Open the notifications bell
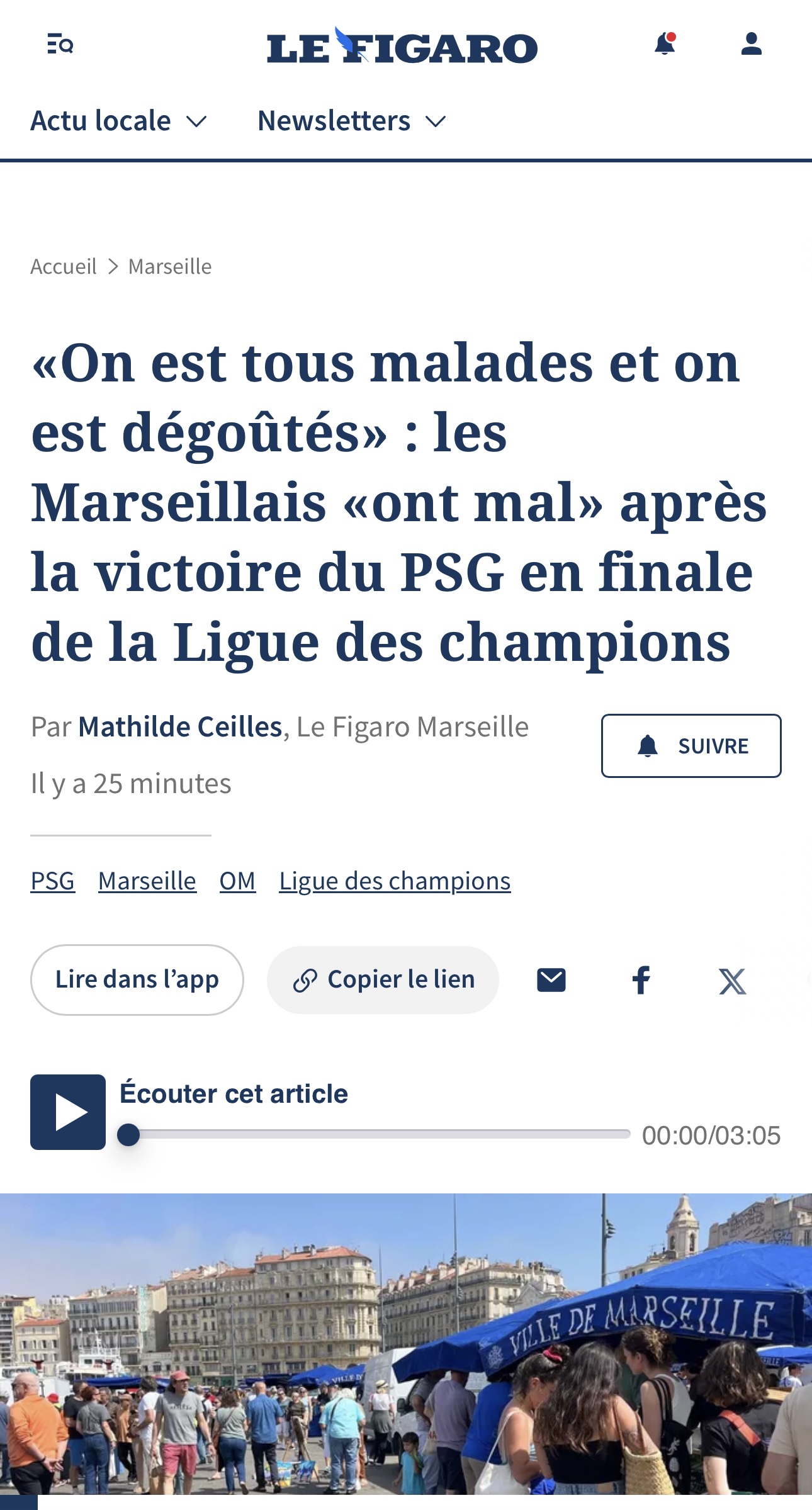 [x=665, y=45]
